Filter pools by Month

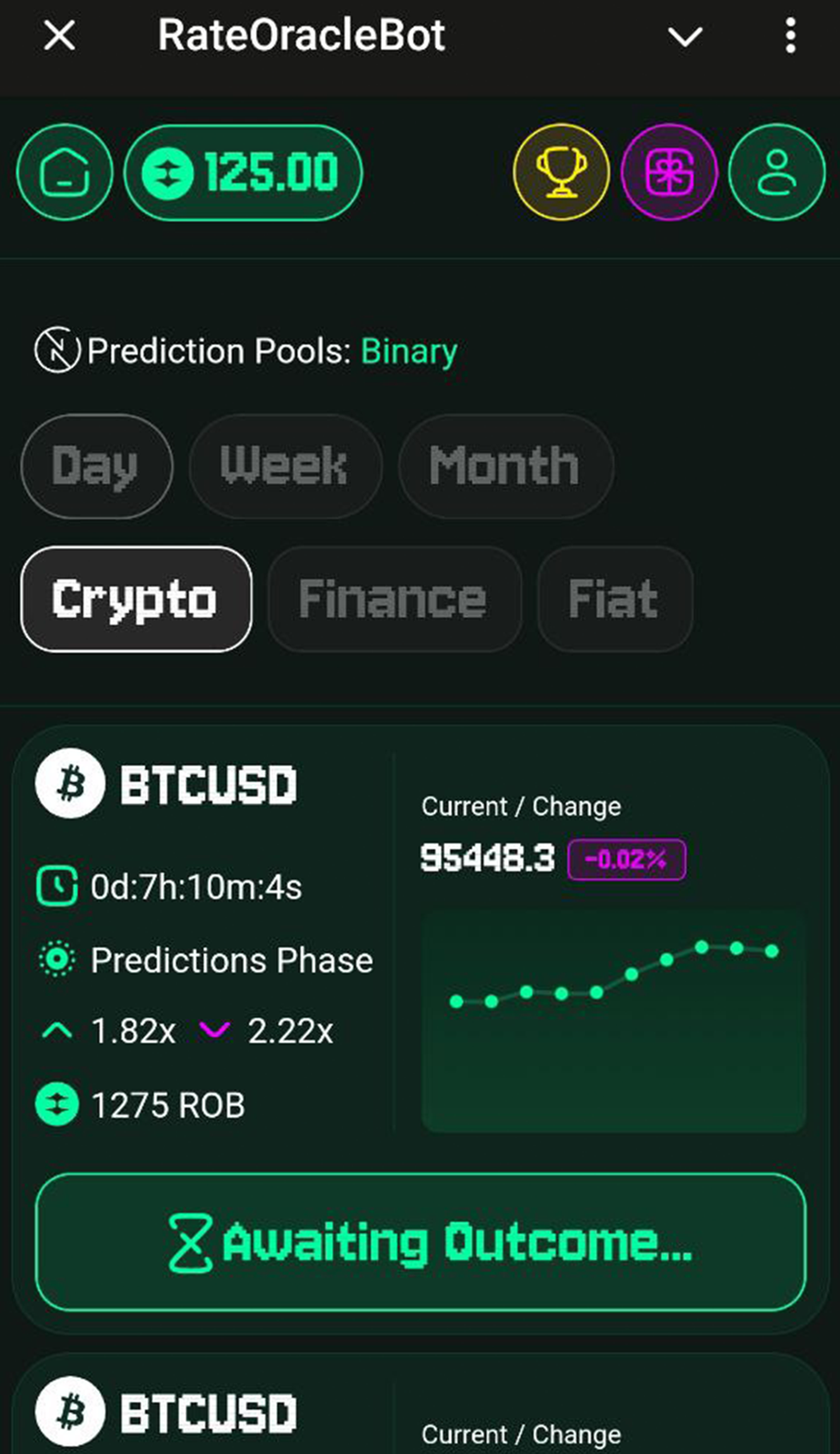point(505,465)
